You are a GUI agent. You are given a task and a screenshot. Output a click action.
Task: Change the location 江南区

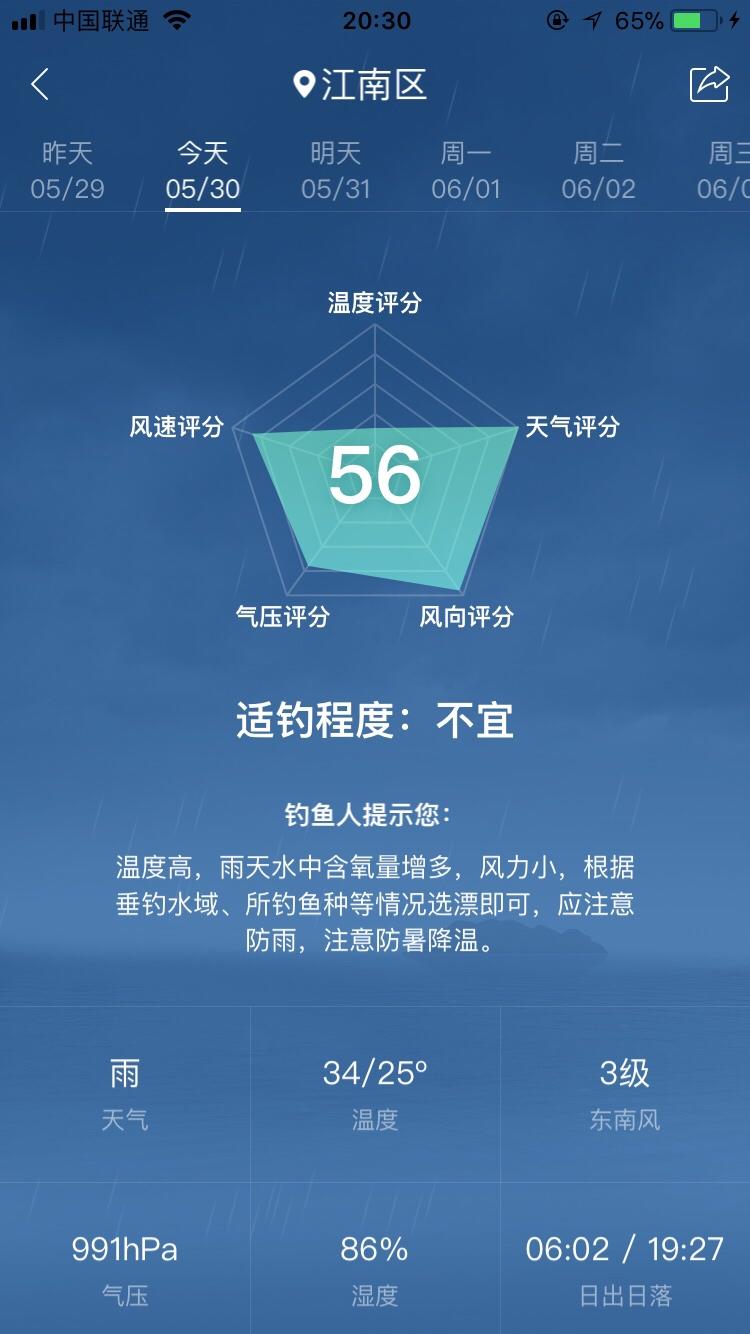point(362,85)
